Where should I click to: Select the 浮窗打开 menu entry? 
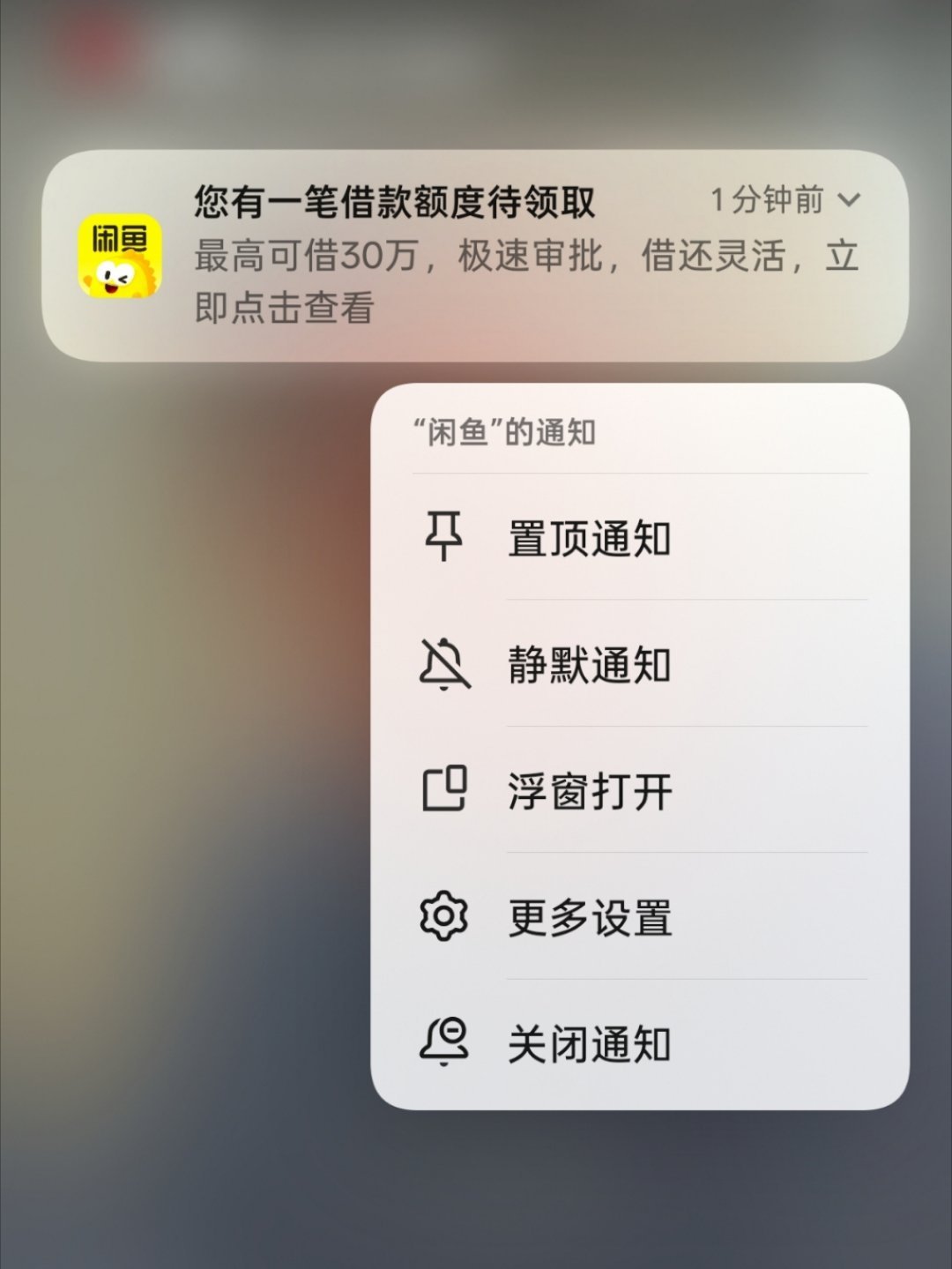[x=589, y=791]
